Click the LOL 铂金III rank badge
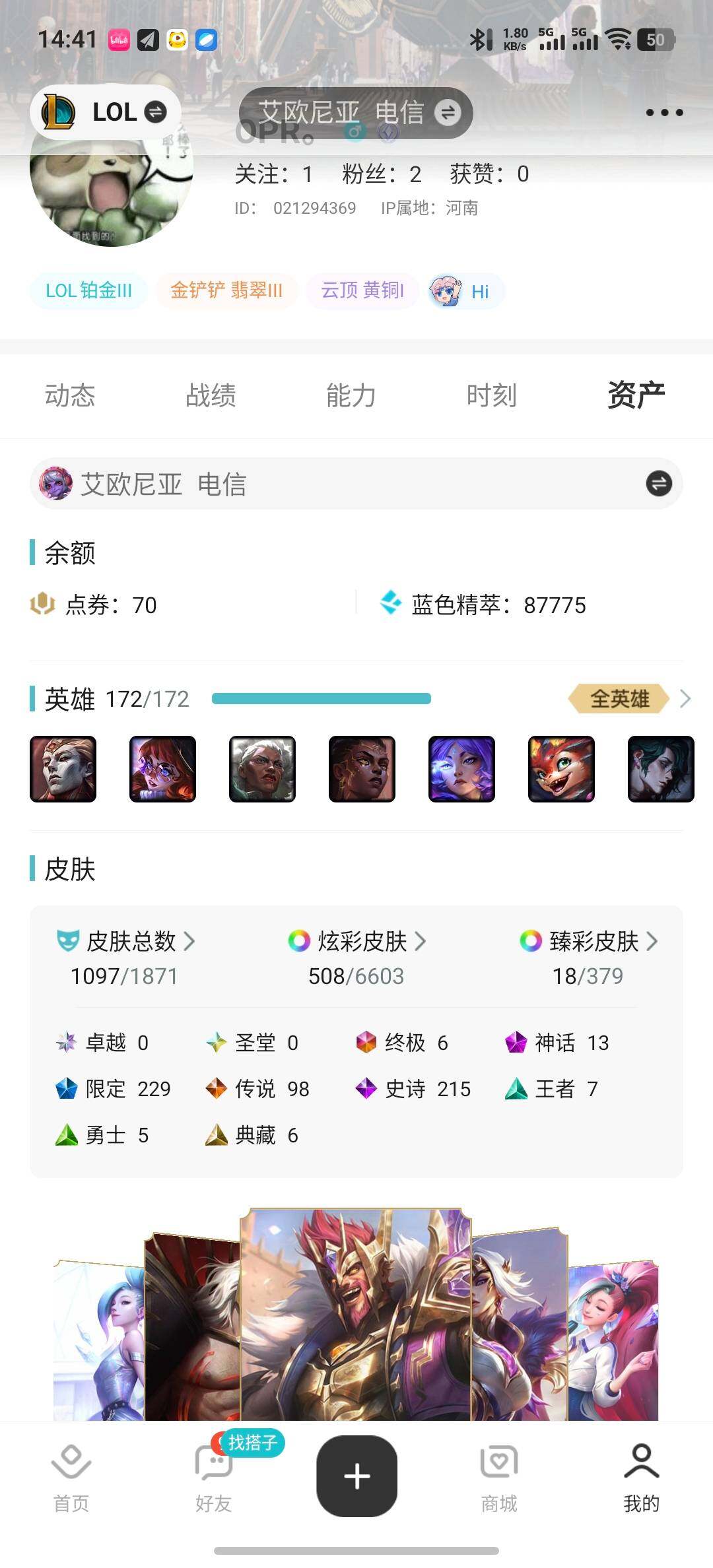 88,290
